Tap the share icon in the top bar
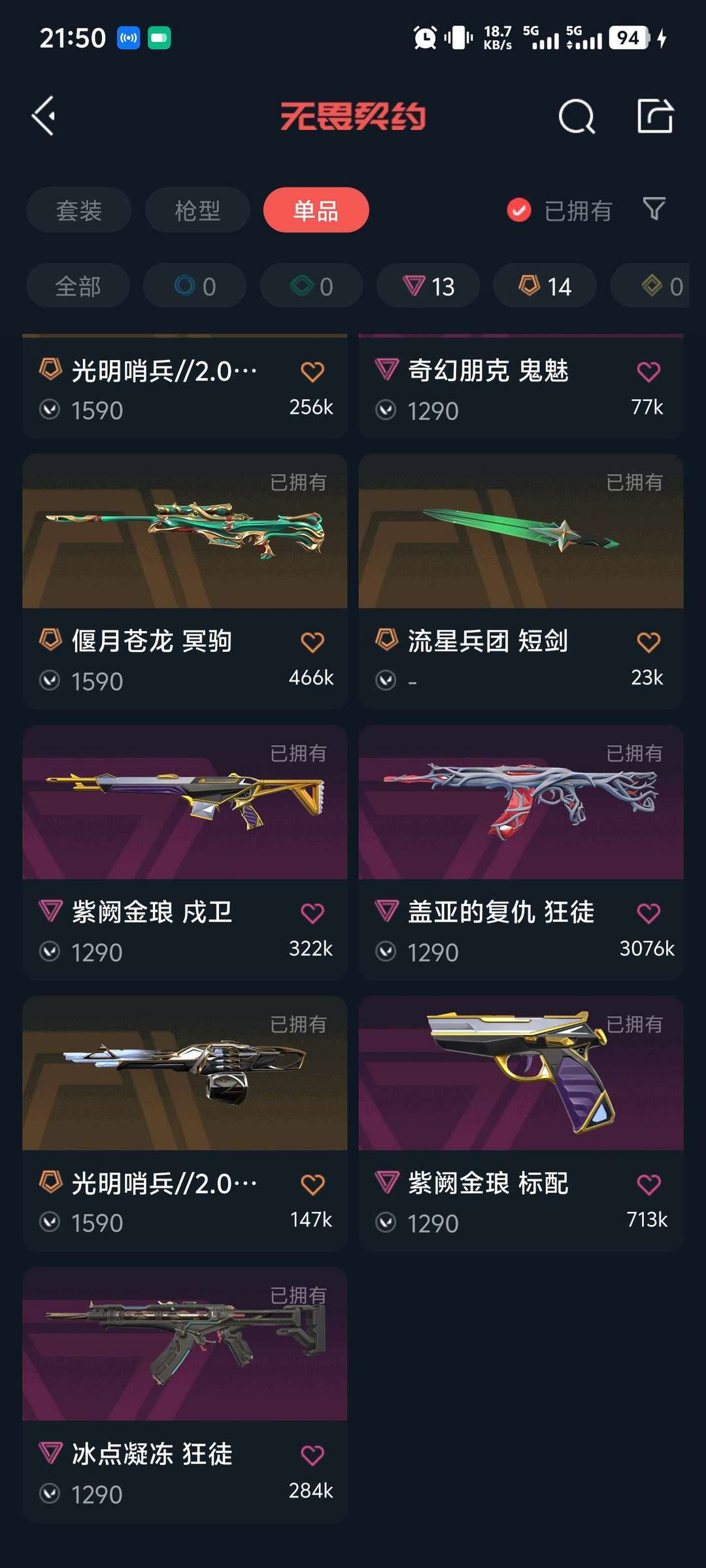Viewport: 706px width, 1568px height. 655,116
